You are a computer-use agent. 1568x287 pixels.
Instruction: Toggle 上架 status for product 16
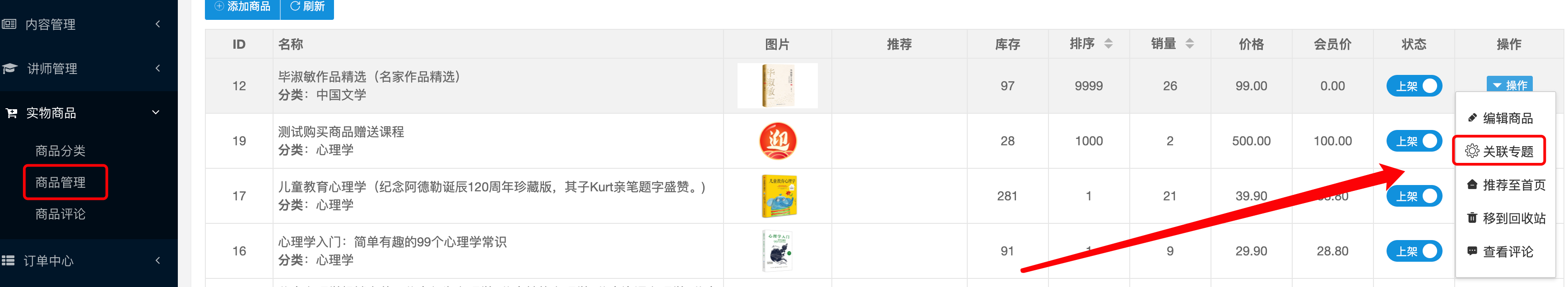(x=1414, y=251)
